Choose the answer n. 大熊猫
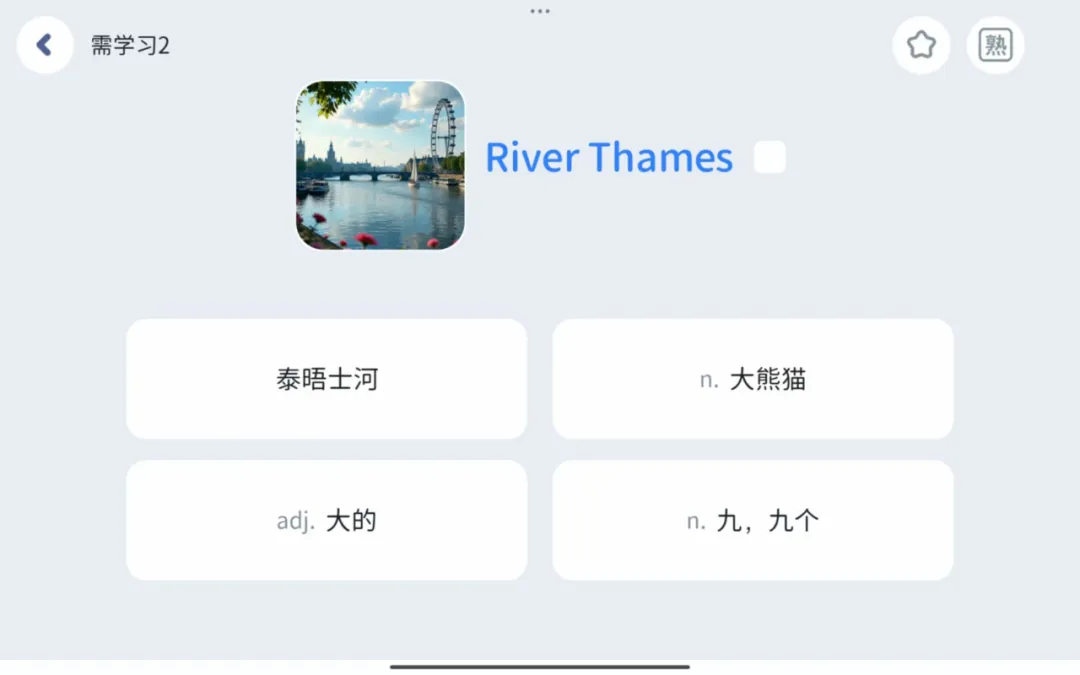The height and width of the screenshot is (675, 1080). point(752,379)
